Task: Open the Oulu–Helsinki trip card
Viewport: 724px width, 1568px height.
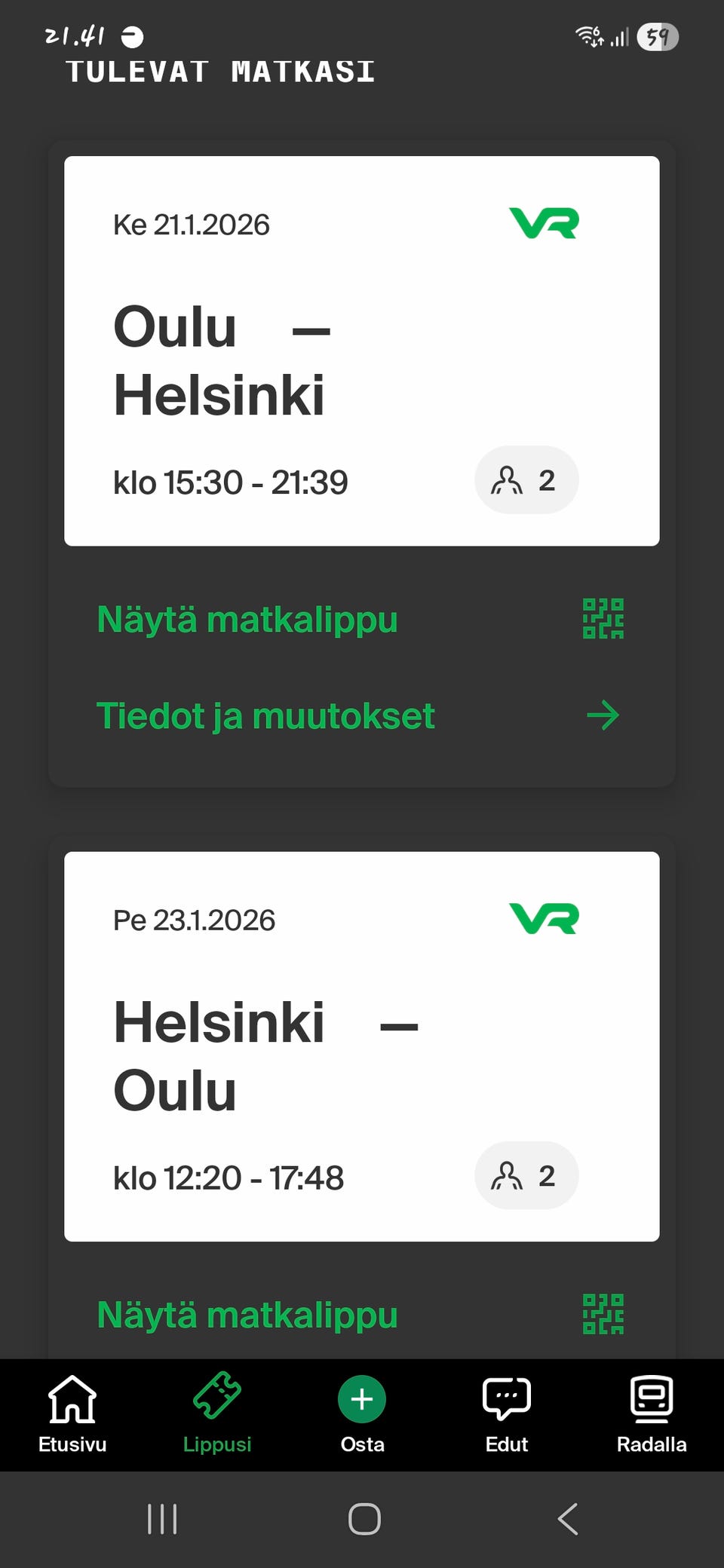Action: (x=362, y=348)
